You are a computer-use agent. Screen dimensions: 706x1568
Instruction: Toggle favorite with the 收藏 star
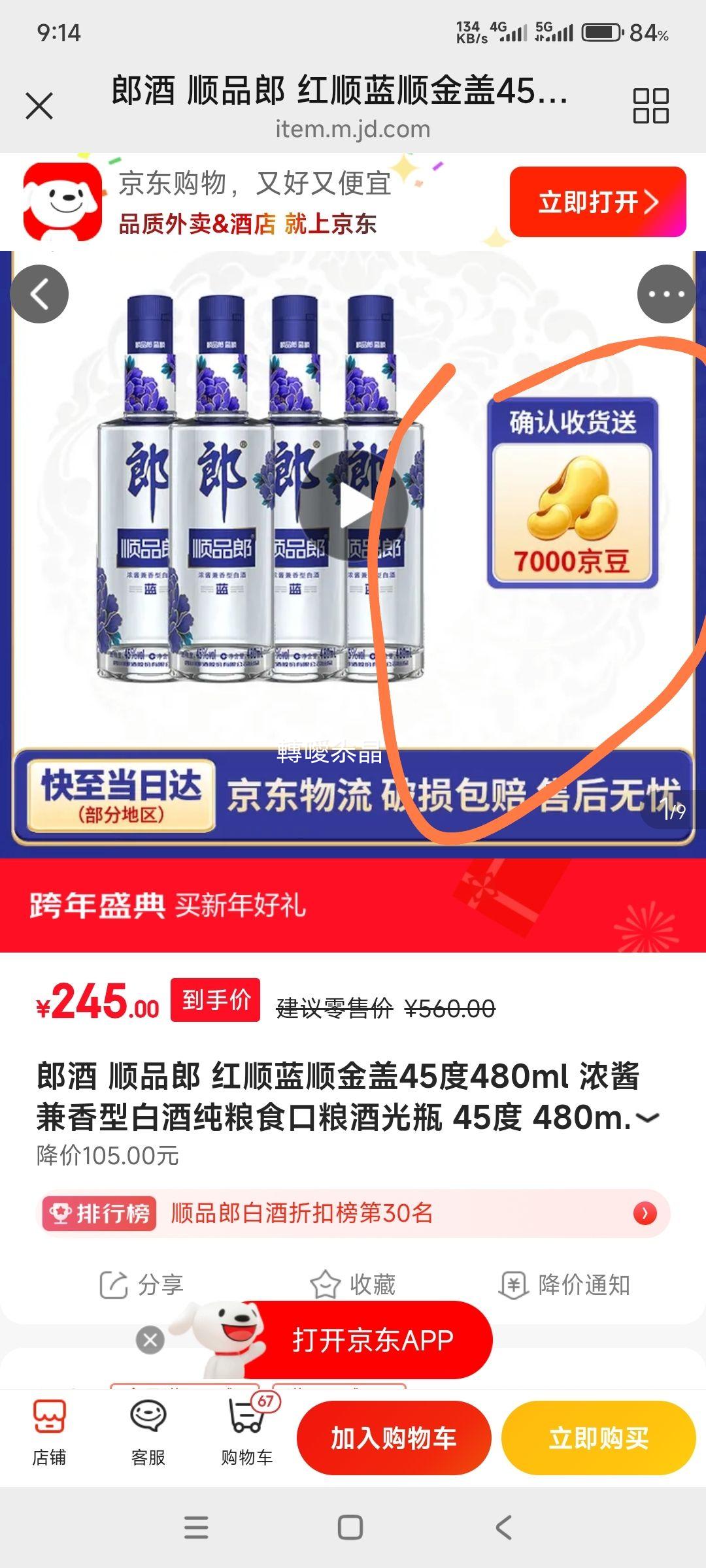pos(353,1284)
